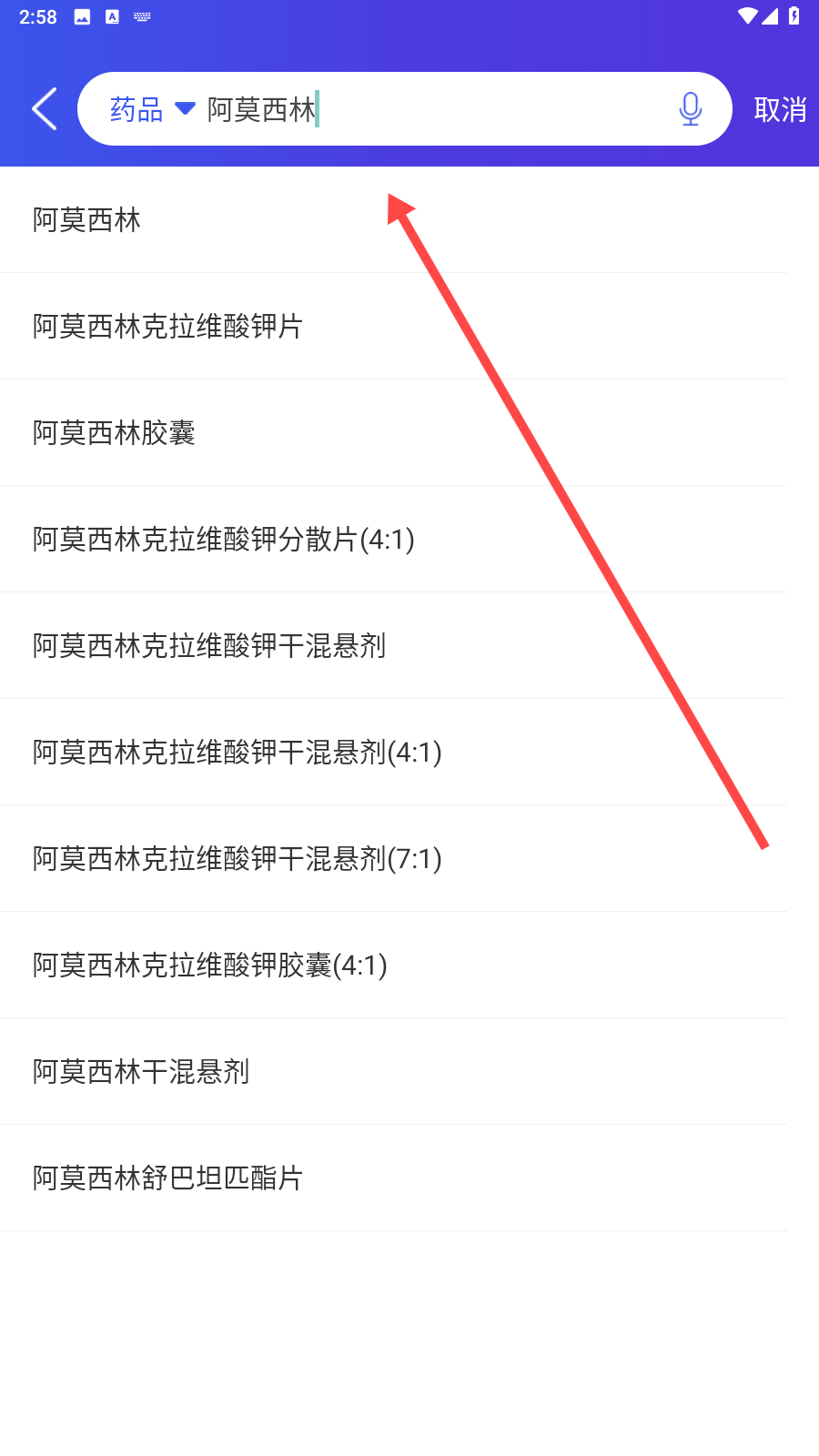Tap the search field containing 阿莫西林

point(437,109)
